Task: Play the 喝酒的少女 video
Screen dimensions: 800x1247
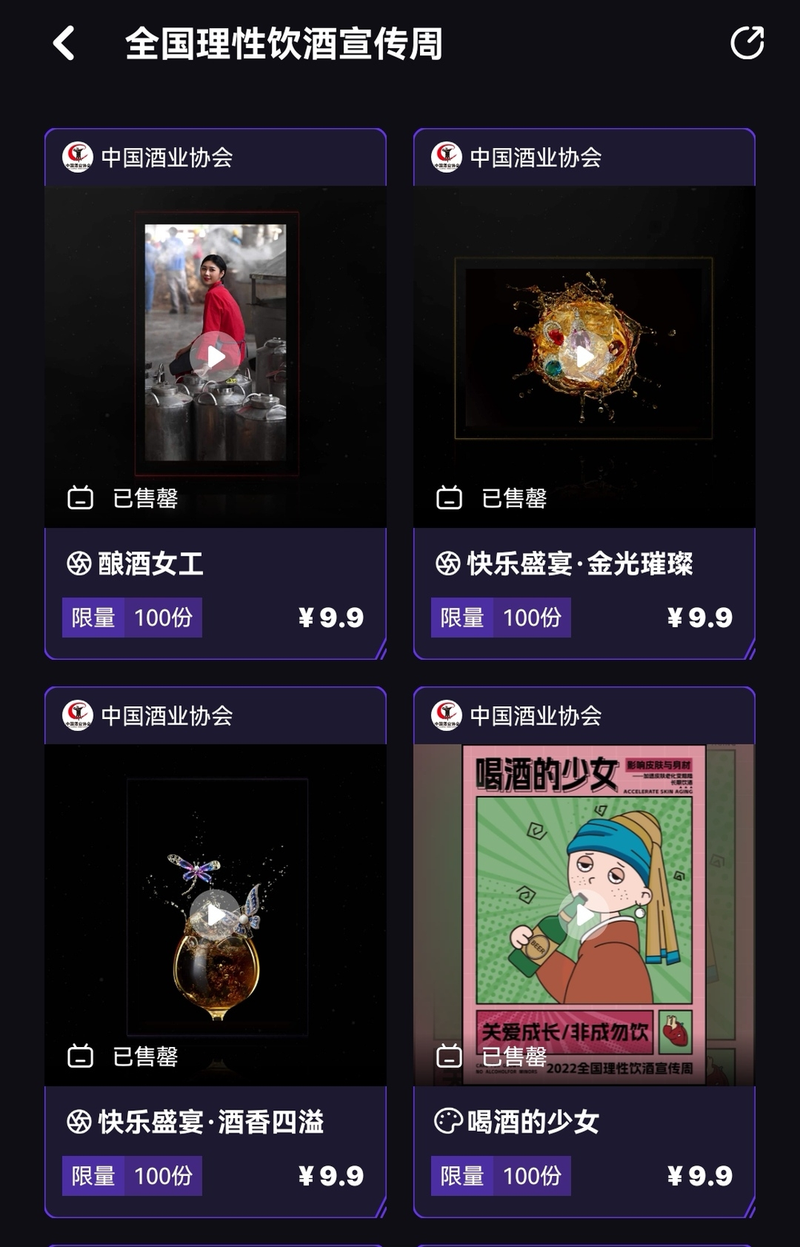Action: tap(584, 916)
